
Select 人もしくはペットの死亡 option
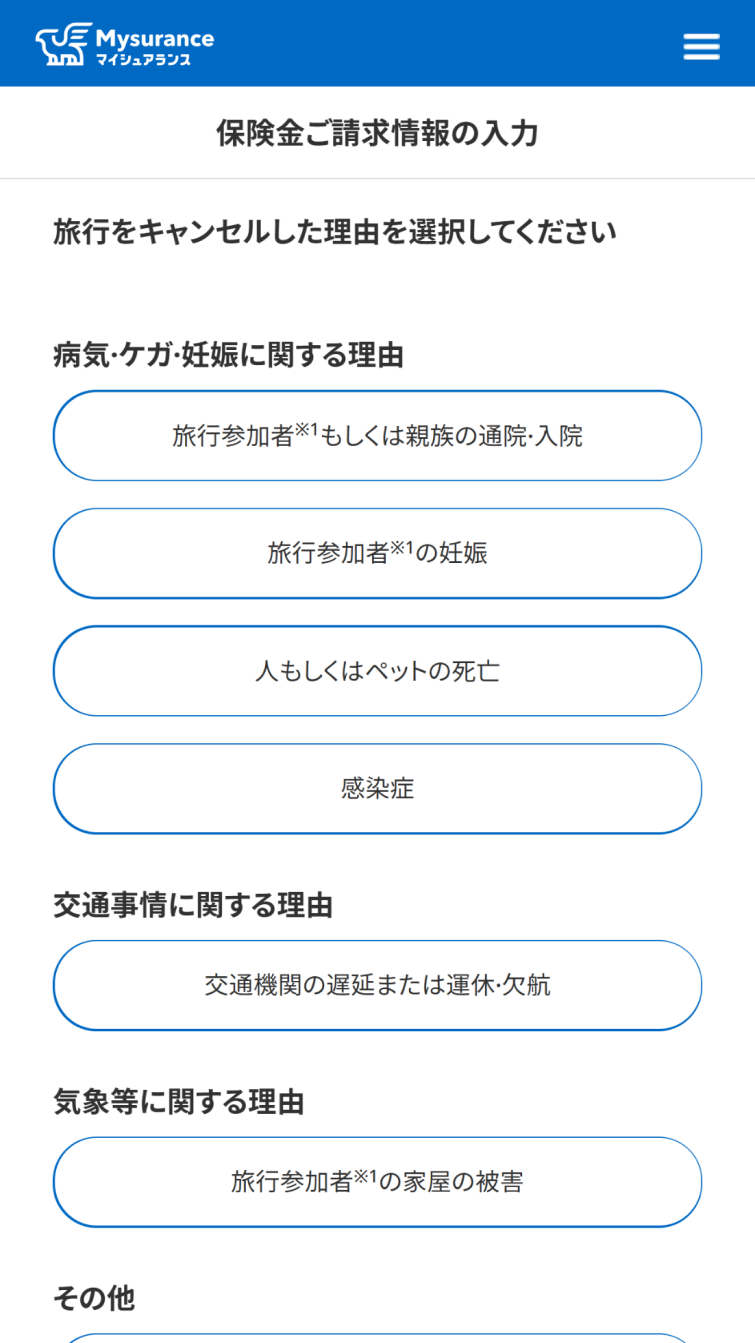tap(377, 671)
